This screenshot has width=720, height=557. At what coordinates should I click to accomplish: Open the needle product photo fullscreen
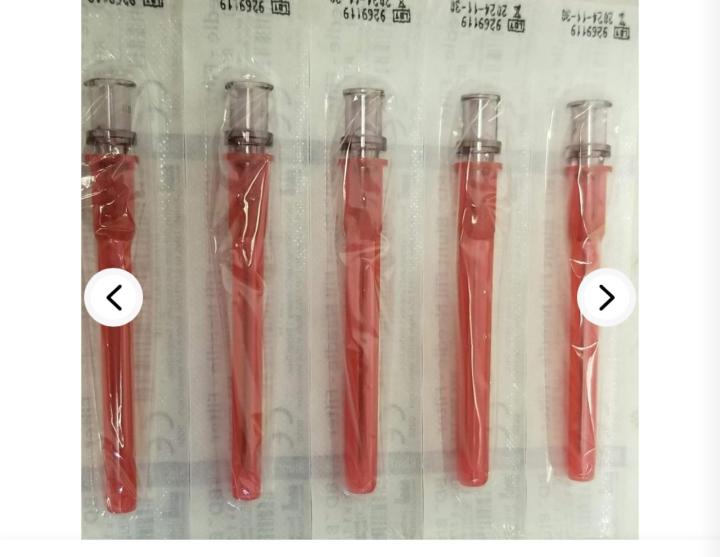coord(360,300)
